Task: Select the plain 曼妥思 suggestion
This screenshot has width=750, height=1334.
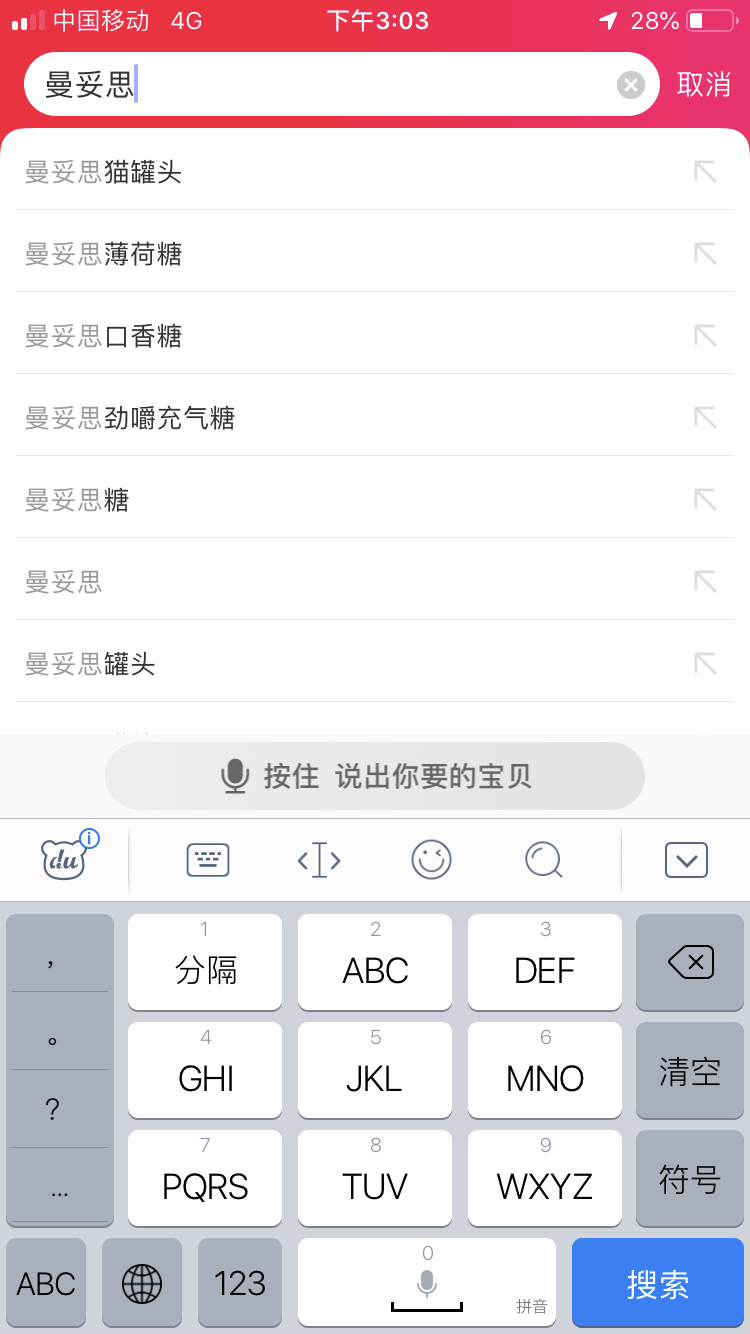Action: [x=64, y=581]
